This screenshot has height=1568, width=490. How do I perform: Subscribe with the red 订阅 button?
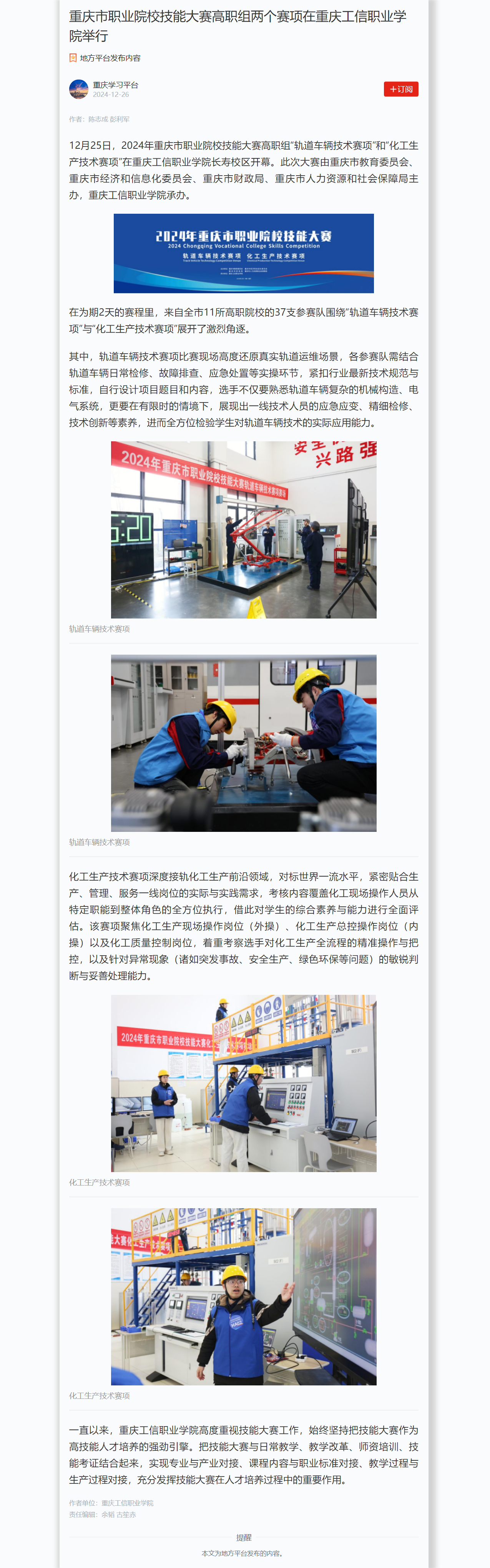click(400, 89)
